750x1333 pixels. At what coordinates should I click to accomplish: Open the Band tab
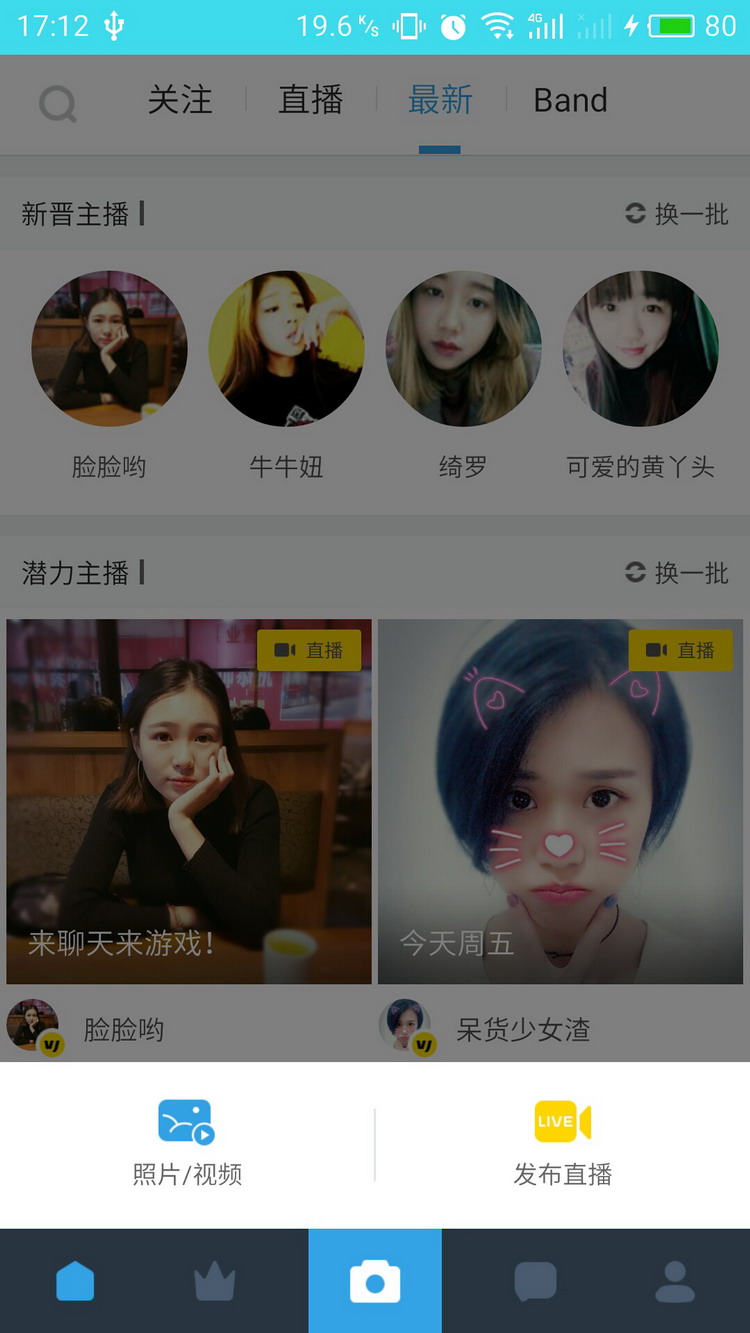coord(570,100)
